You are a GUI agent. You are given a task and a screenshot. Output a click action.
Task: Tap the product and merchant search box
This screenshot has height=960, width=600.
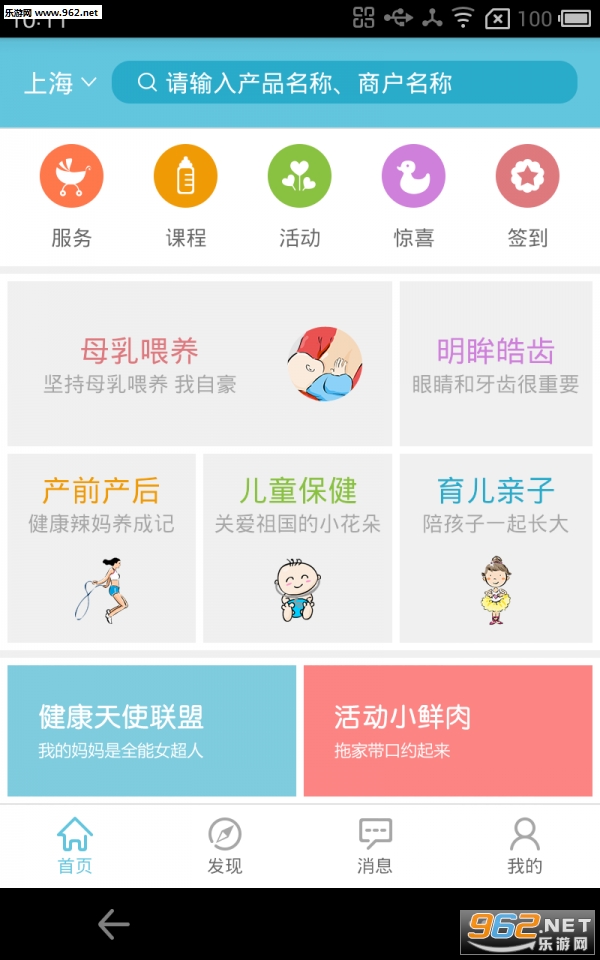coord(344,83)
